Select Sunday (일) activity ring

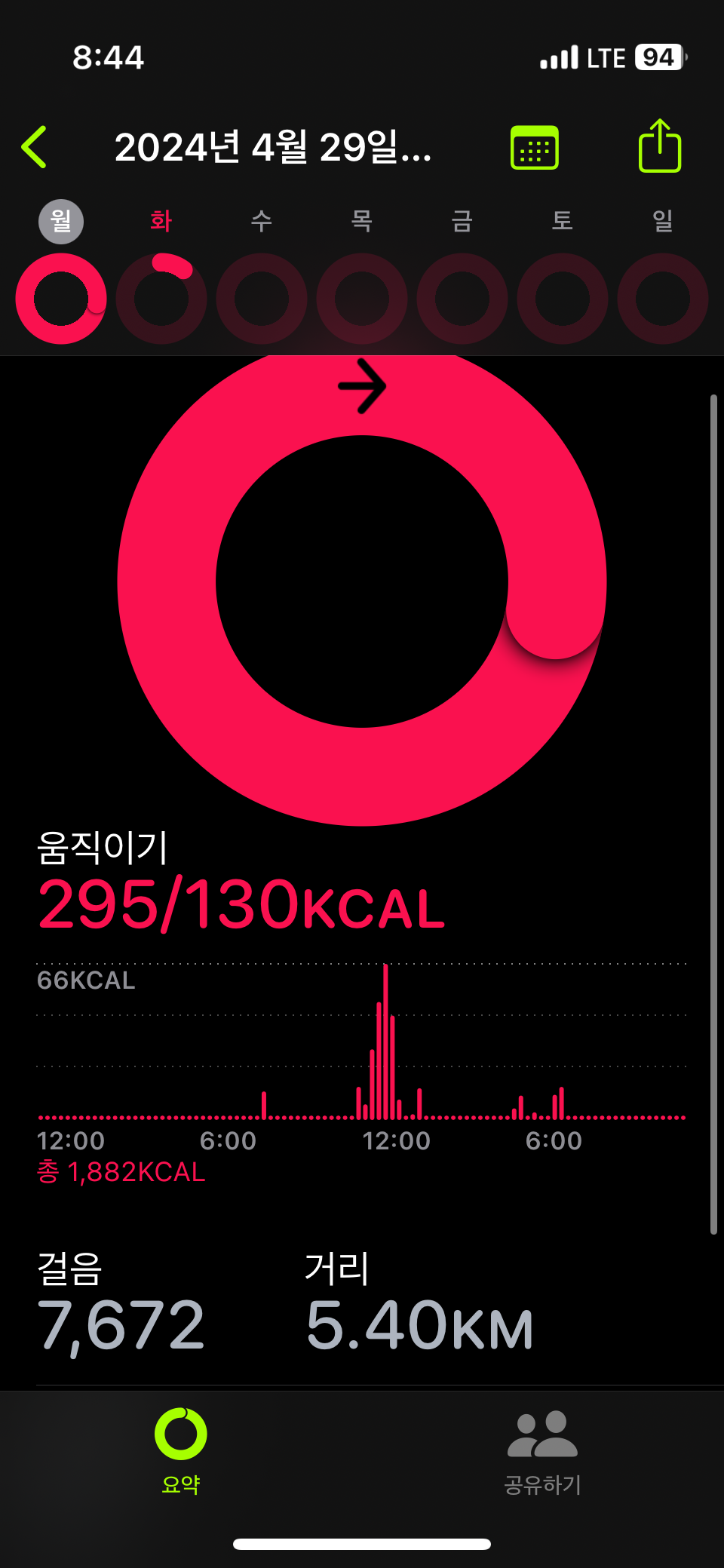click(x=663, y=299)
